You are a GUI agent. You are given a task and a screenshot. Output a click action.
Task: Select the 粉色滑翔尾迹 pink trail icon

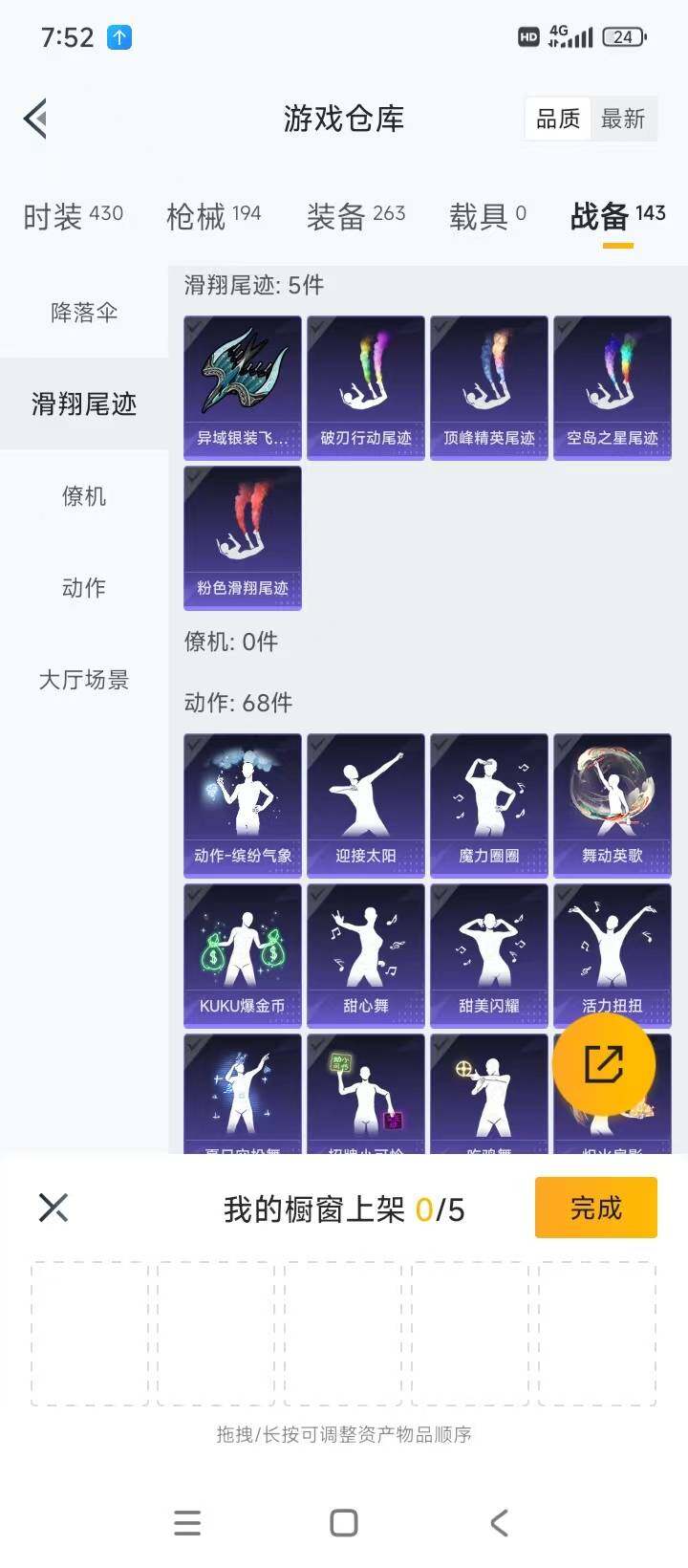point(242,535)
